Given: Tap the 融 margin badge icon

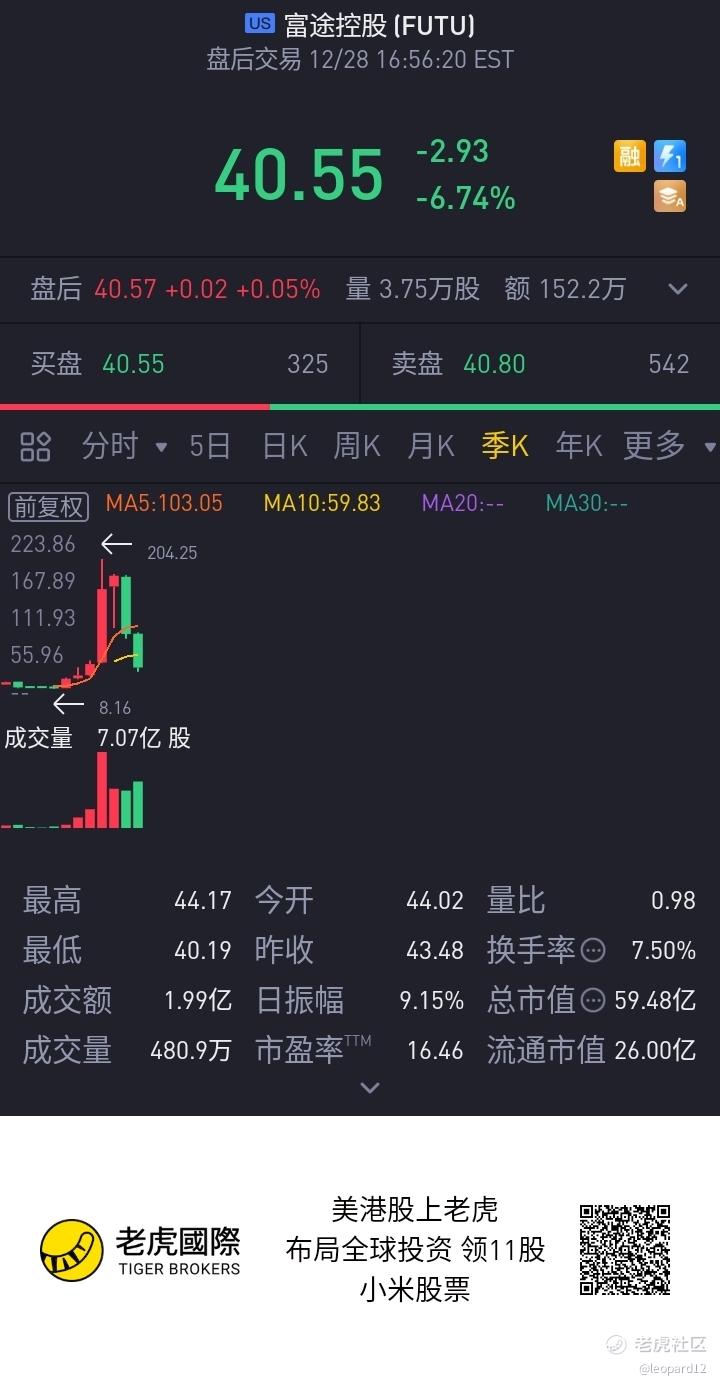Looking at the screenshot, I should (x=630, y=156).
